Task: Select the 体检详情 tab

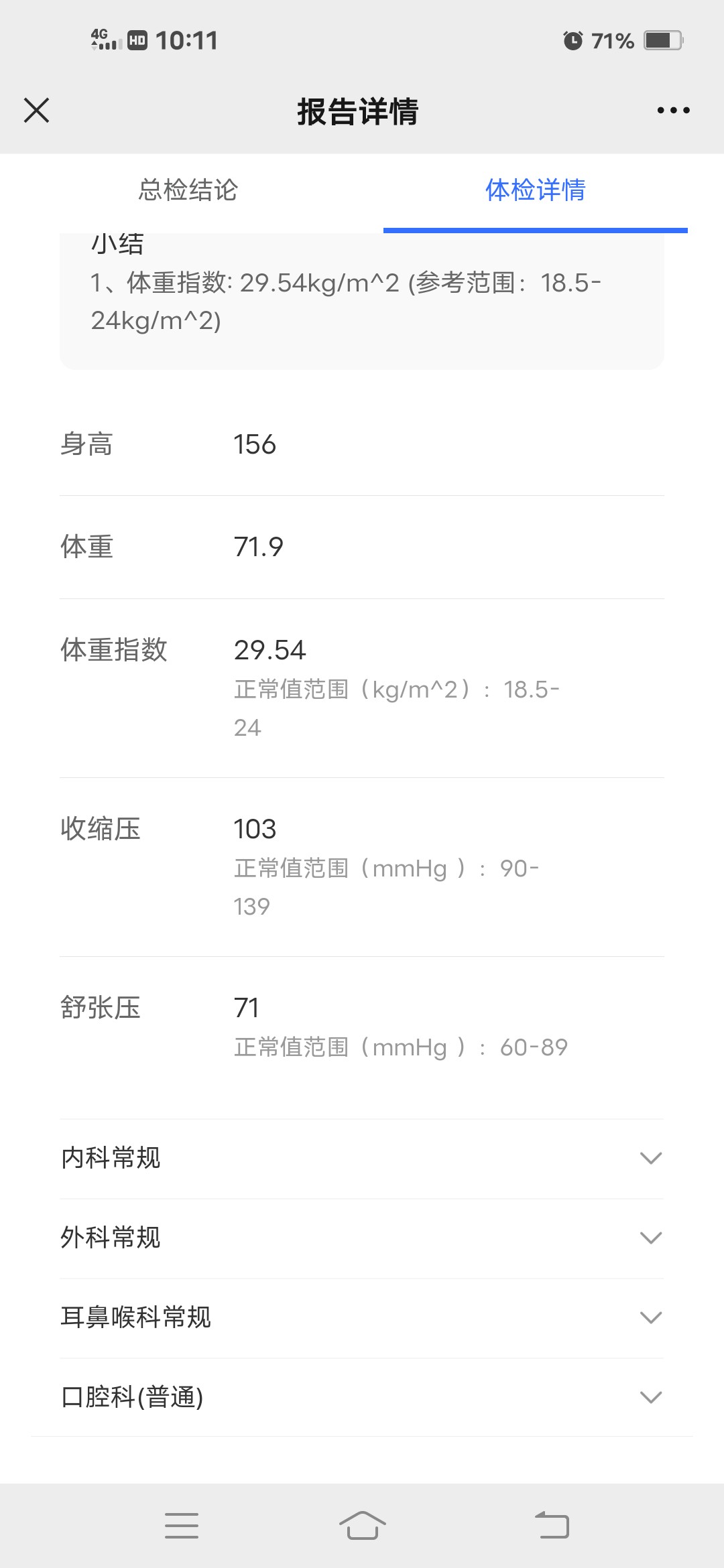Action: coord(535,190)
